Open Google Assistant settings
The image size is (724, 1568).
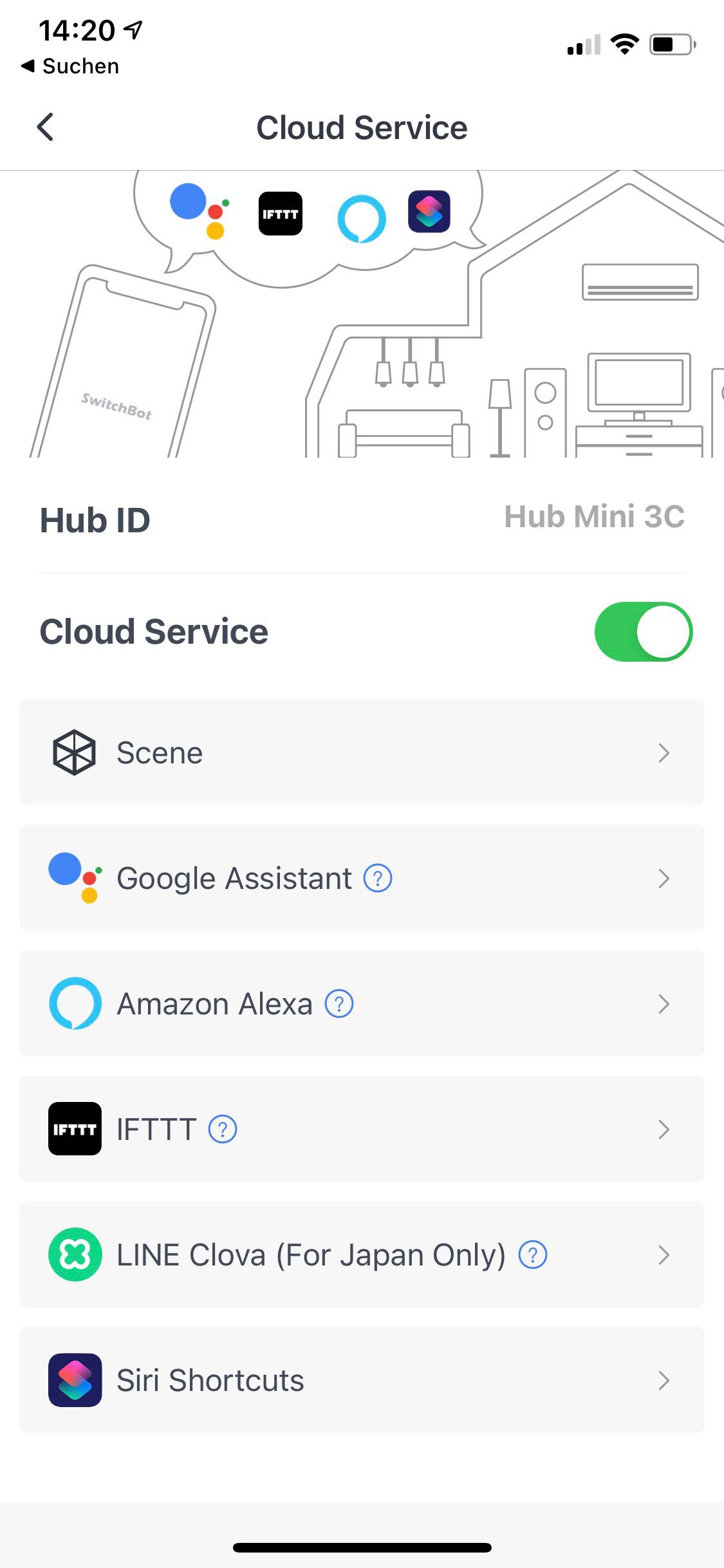pos(362,877)
